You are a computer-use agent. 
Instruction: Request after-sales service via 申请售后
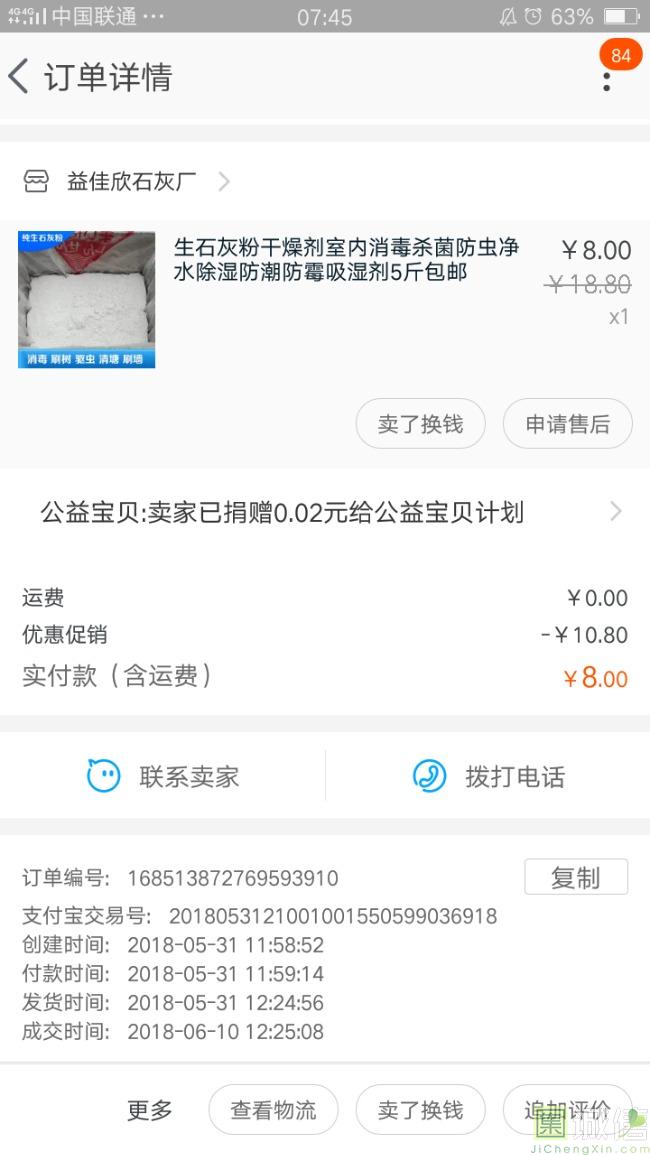(567, 424)
